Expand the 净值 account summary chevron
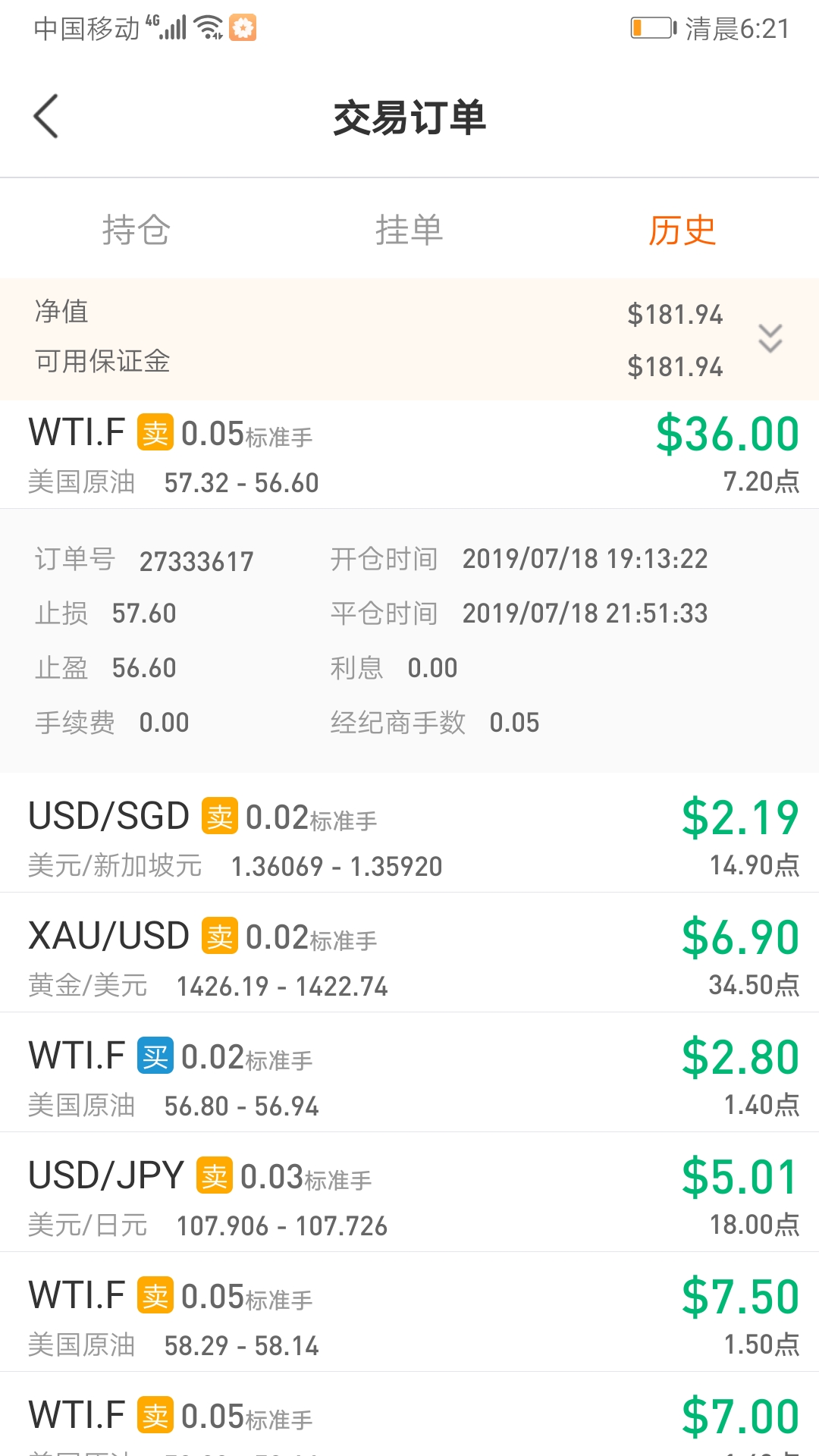819x1456 pixels. pos(770,338)
